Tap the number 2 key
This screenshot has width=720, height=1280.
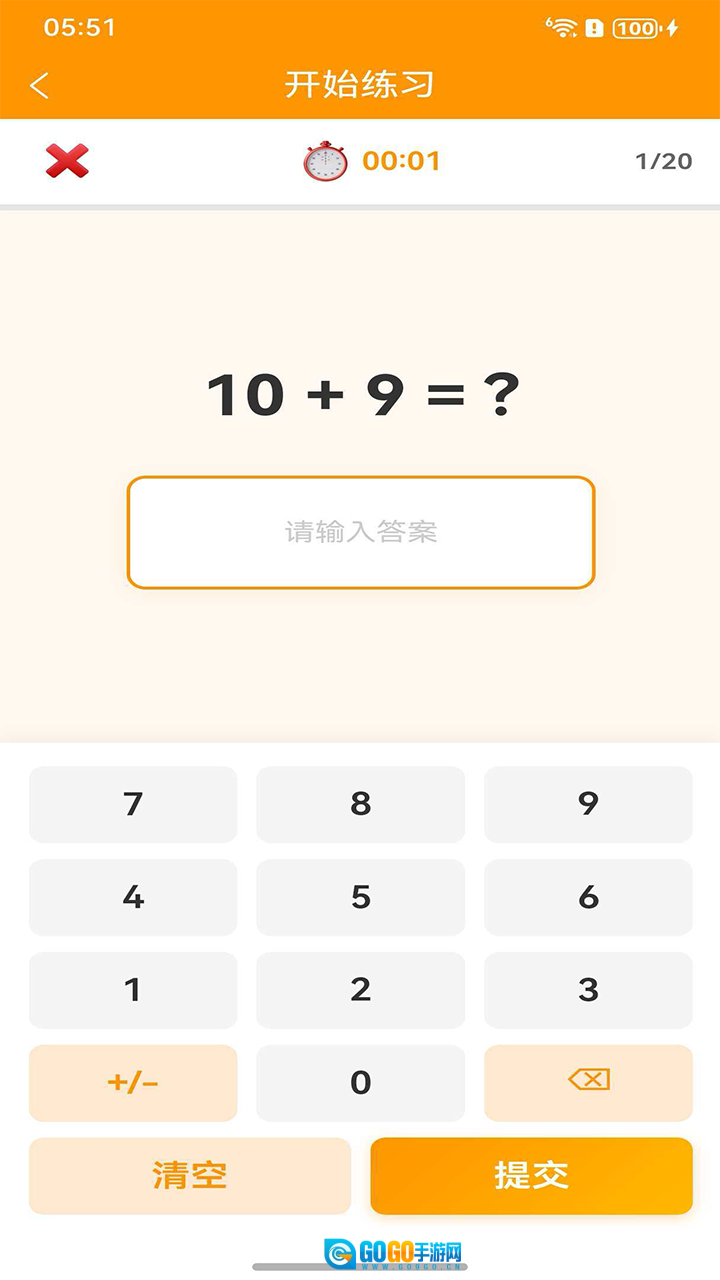360,990
